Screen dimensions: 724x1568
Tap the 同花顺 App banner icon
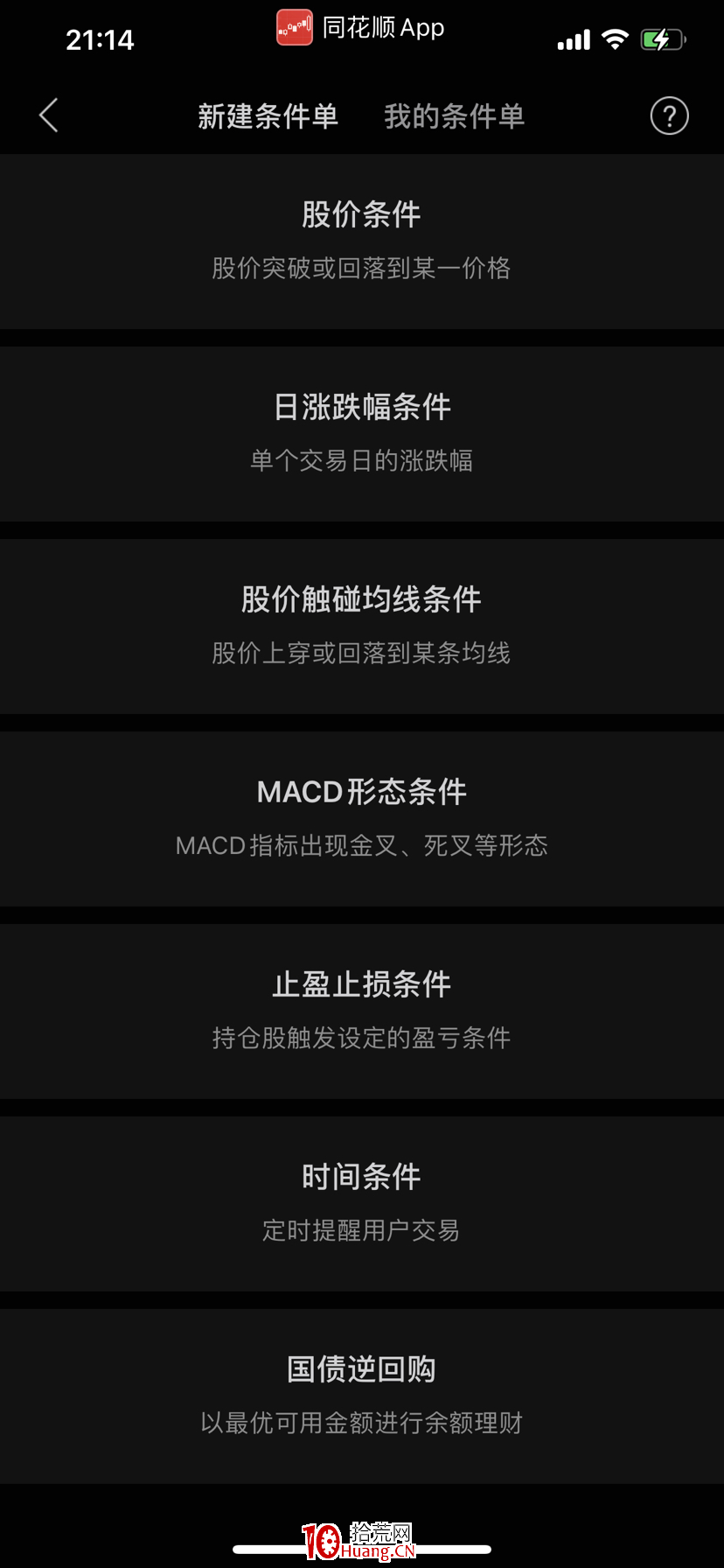295,27
